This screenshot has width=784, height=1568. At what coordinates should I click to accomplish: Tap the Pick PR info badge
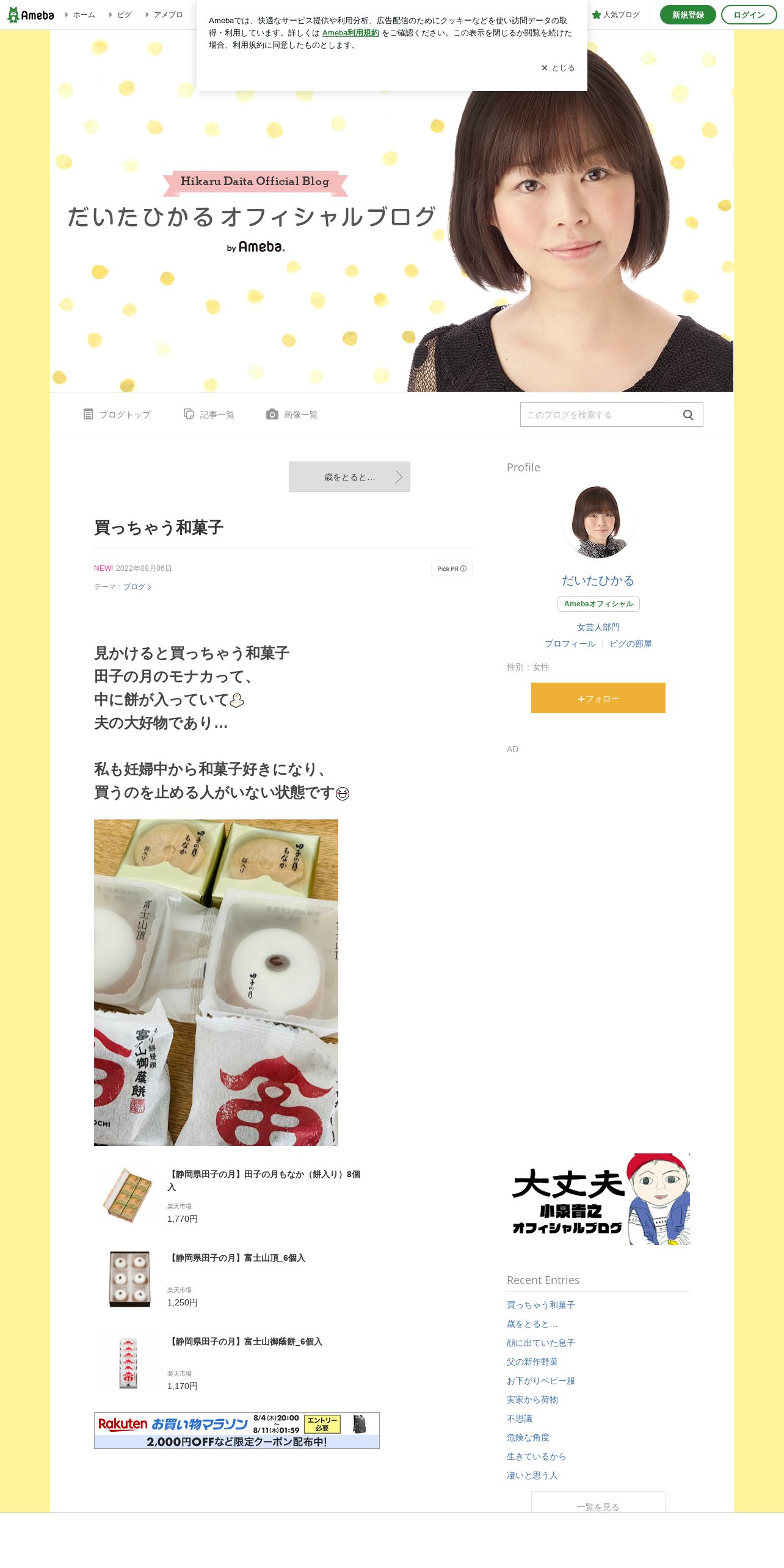[x=452, y=568]
